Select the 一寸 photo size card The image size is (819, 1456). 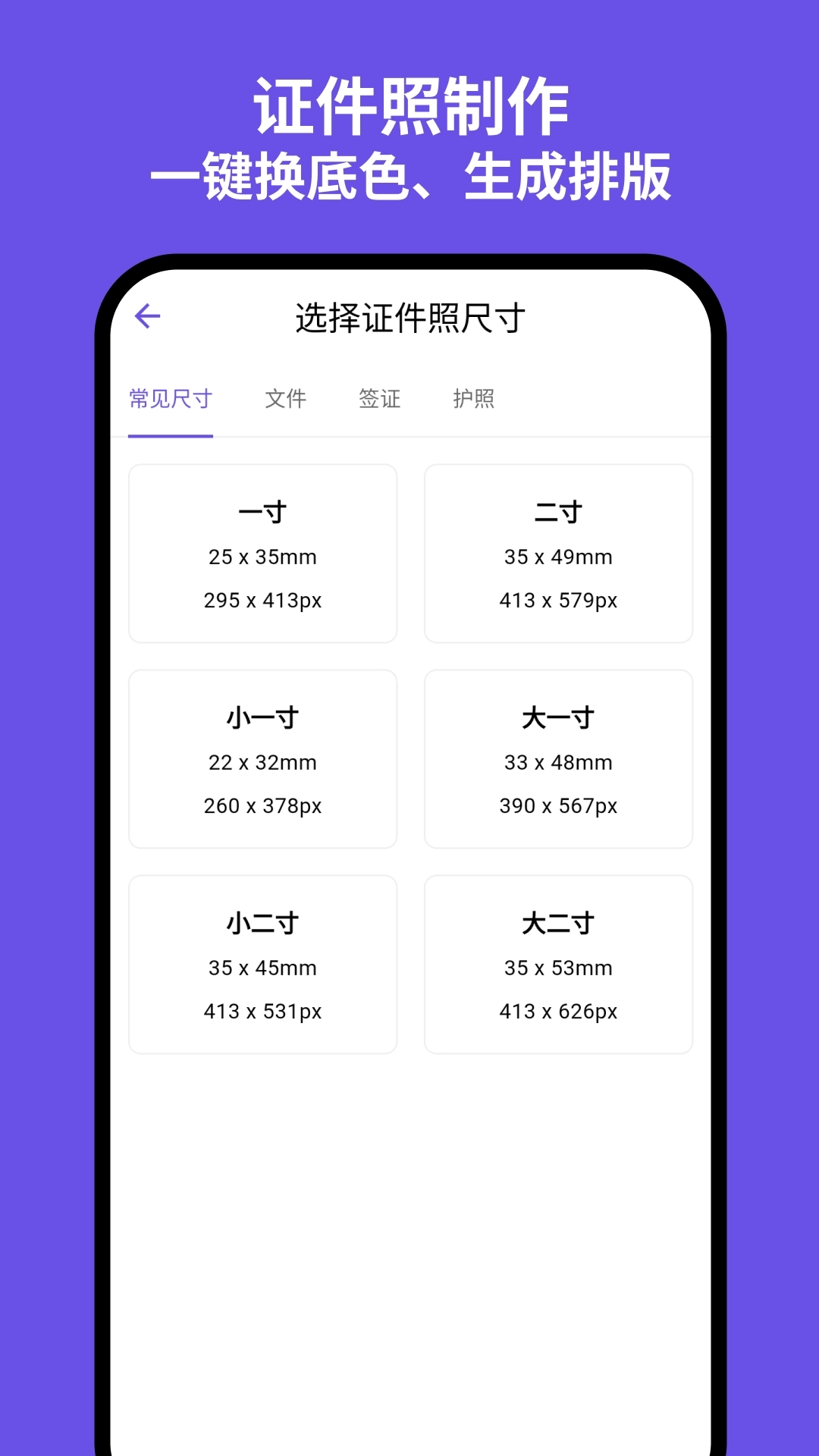point(263,552)
